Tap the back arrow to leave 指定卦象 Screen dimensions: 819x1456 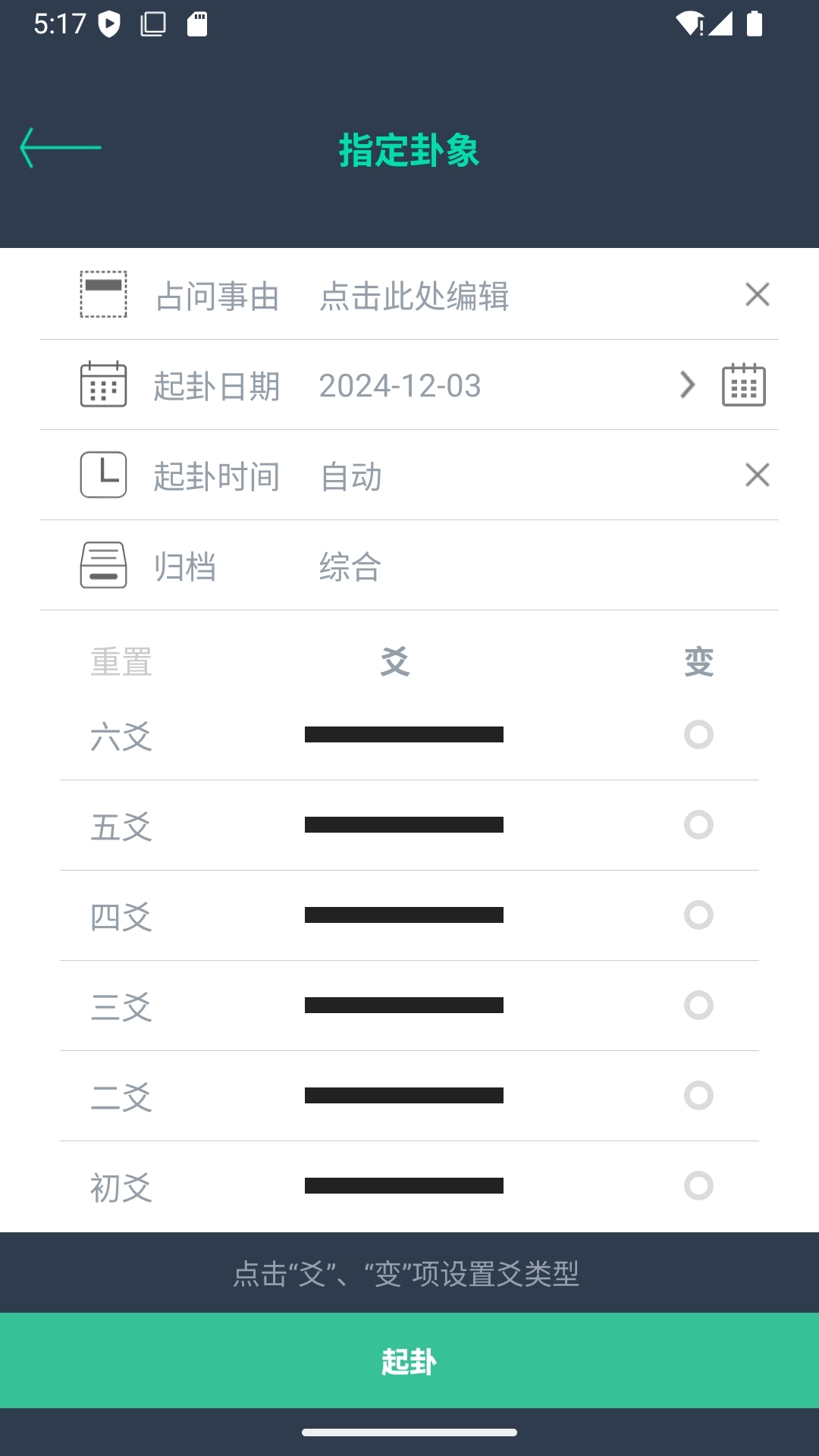pos(61,147)
